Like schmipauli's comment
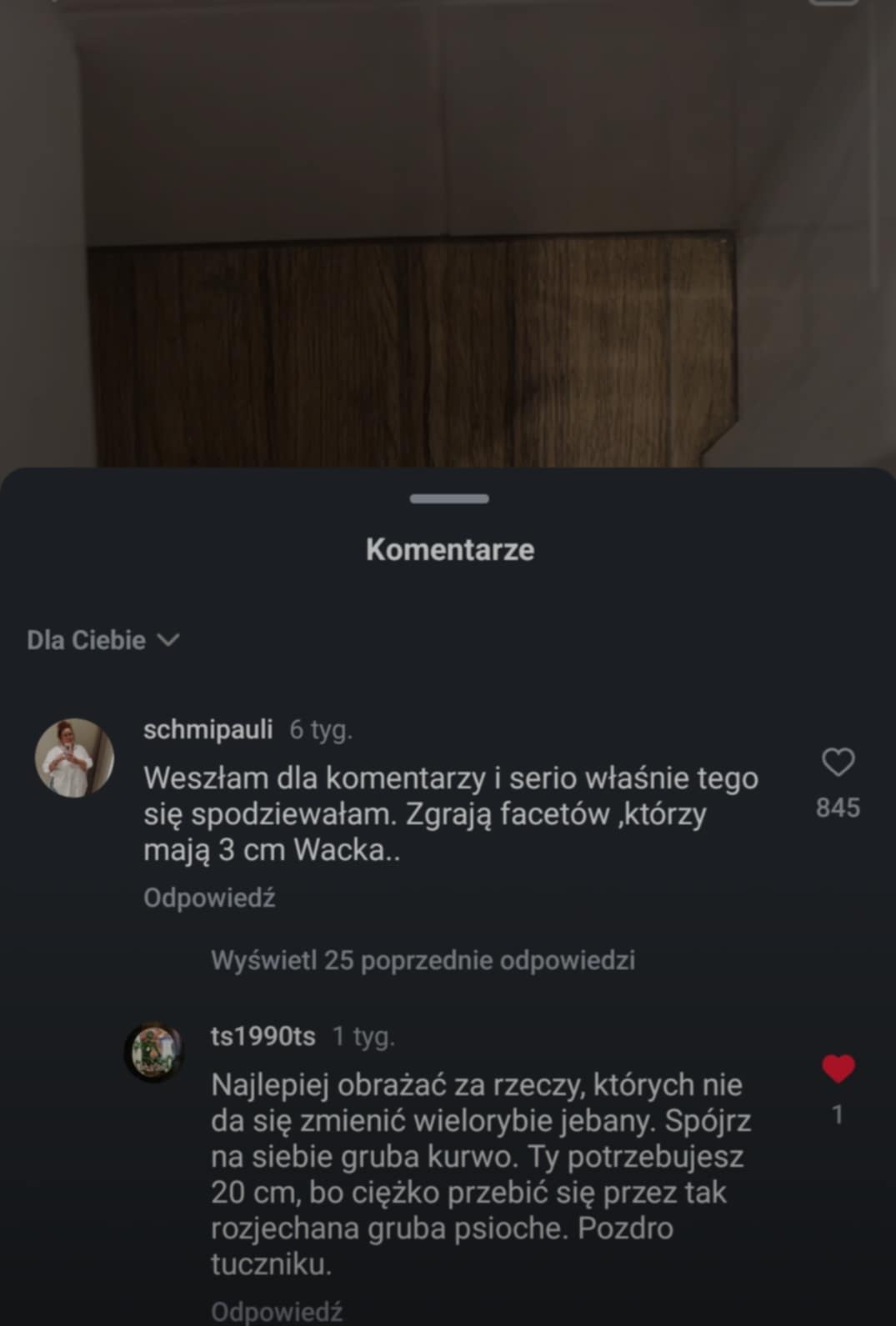 pyautogui.click(x=838, y=763)
